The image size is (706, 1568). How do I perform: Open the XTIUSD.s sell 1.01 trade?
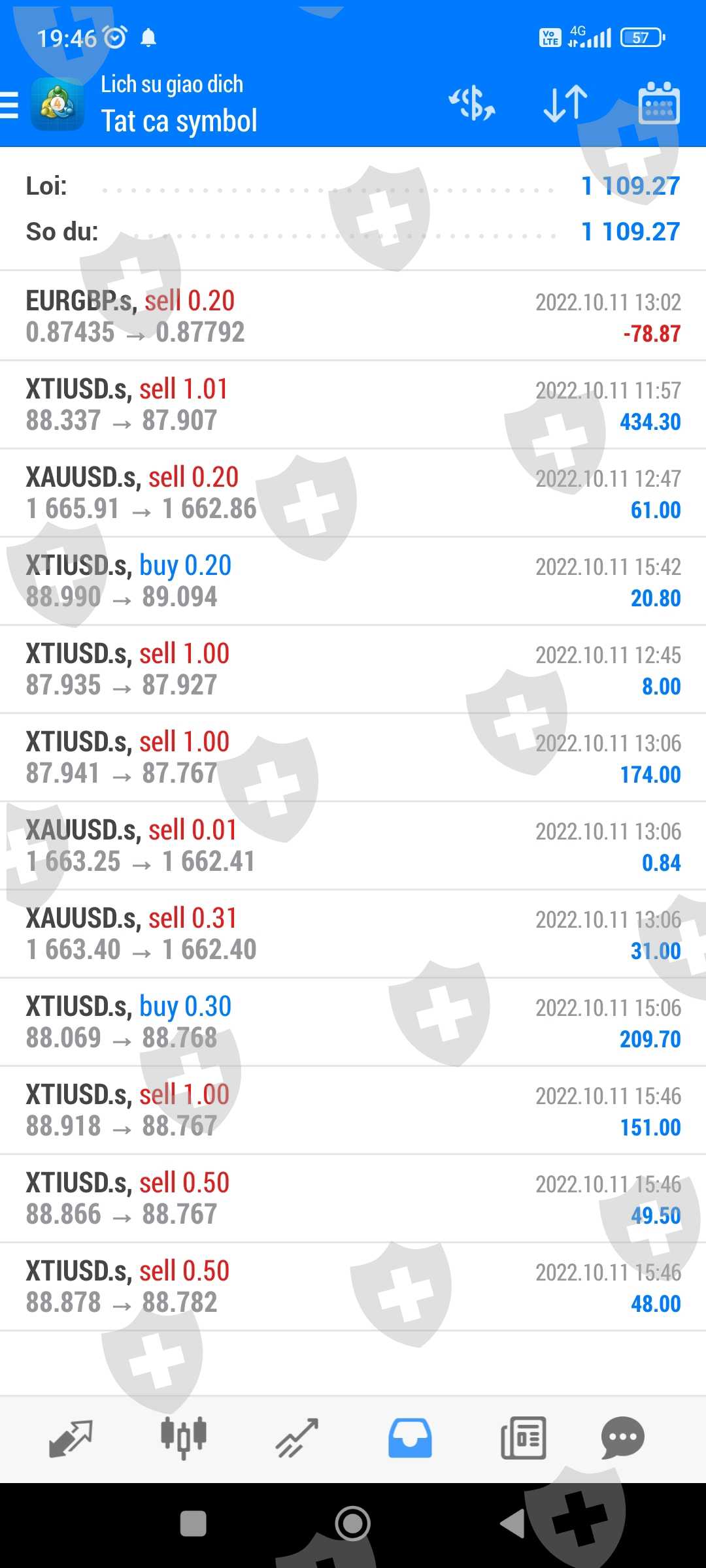coord(353,405)
